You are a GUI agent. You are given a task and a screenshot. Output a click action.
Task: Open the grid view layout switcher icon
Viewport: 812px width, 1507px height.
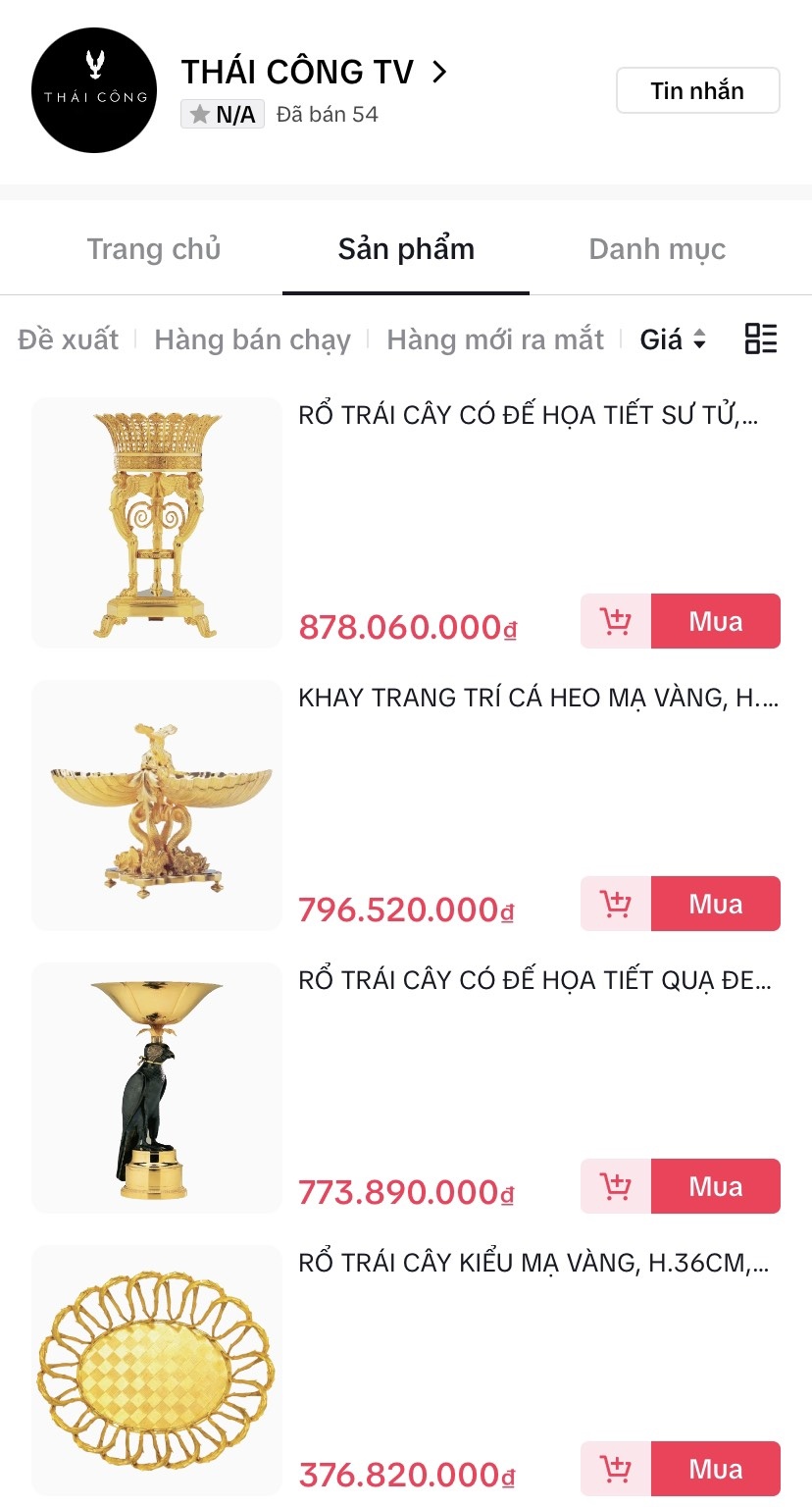point(759,338)
